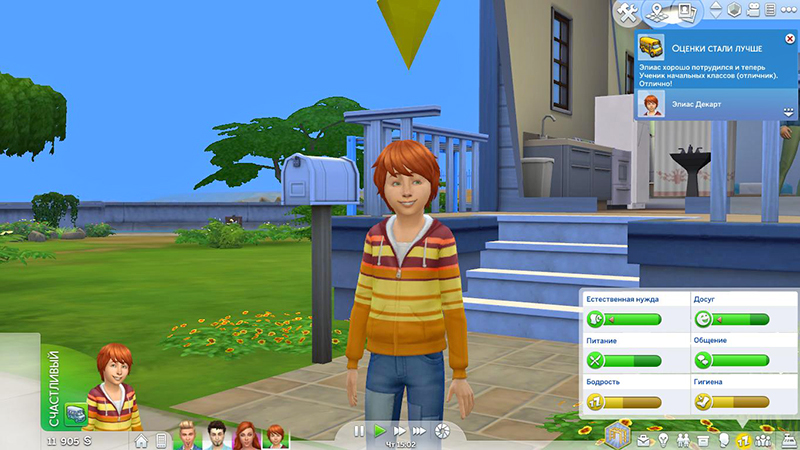
Task: Open the gallery photos icon
Action: pyautogui.click(x=686, y=11)
